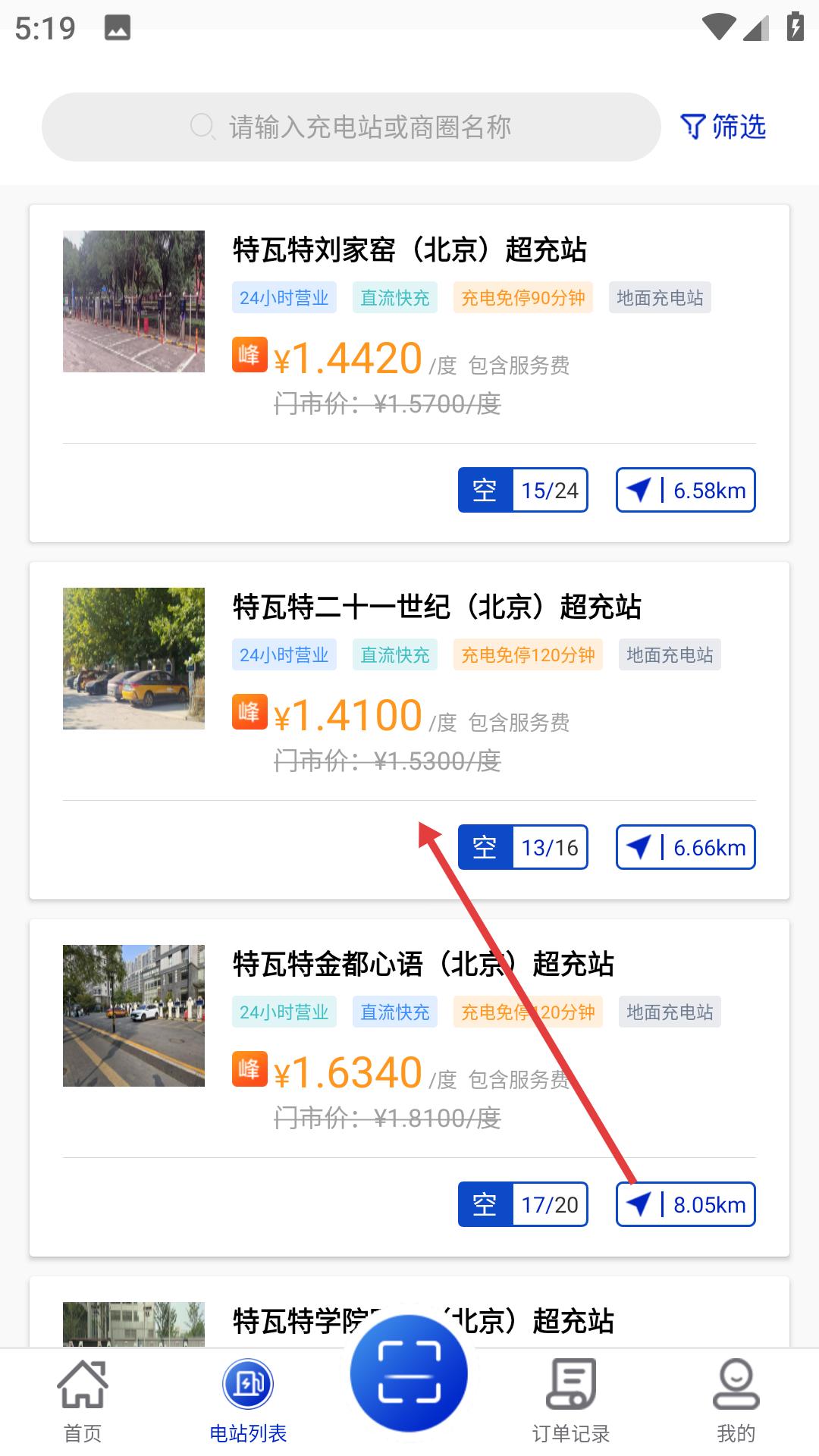Open 特瓦特刘家窑（北京）超充站 station card
The height and width of the screenshot is (1456, 819).
[409, 249]
